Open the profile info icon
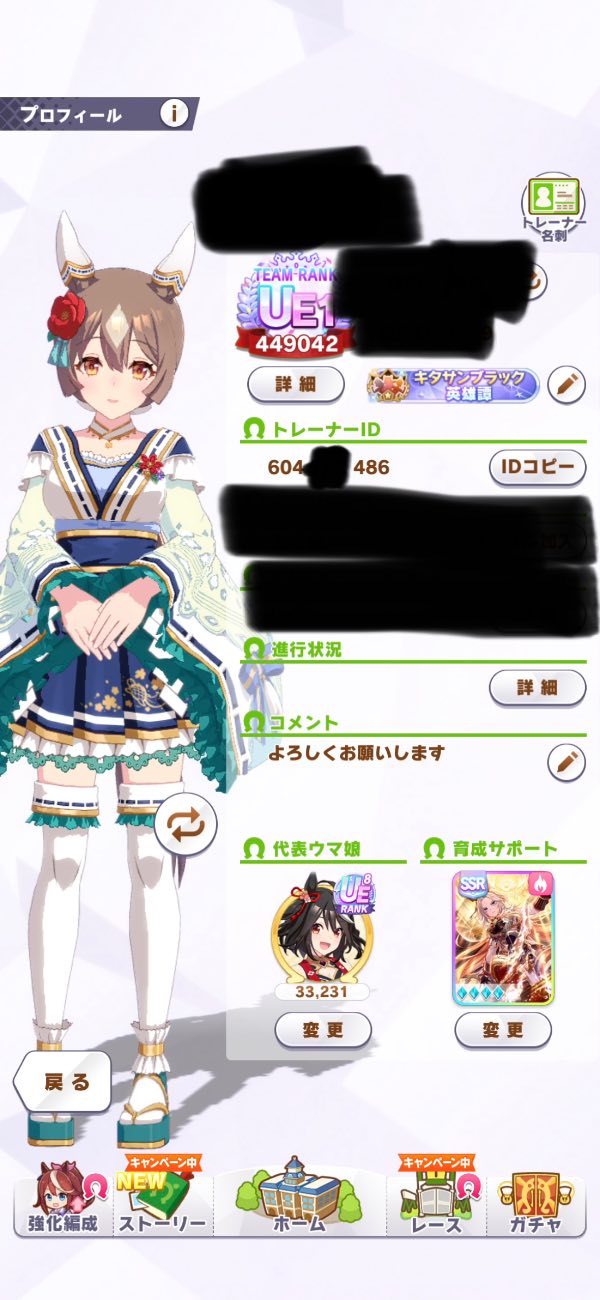 pos(174,114)
